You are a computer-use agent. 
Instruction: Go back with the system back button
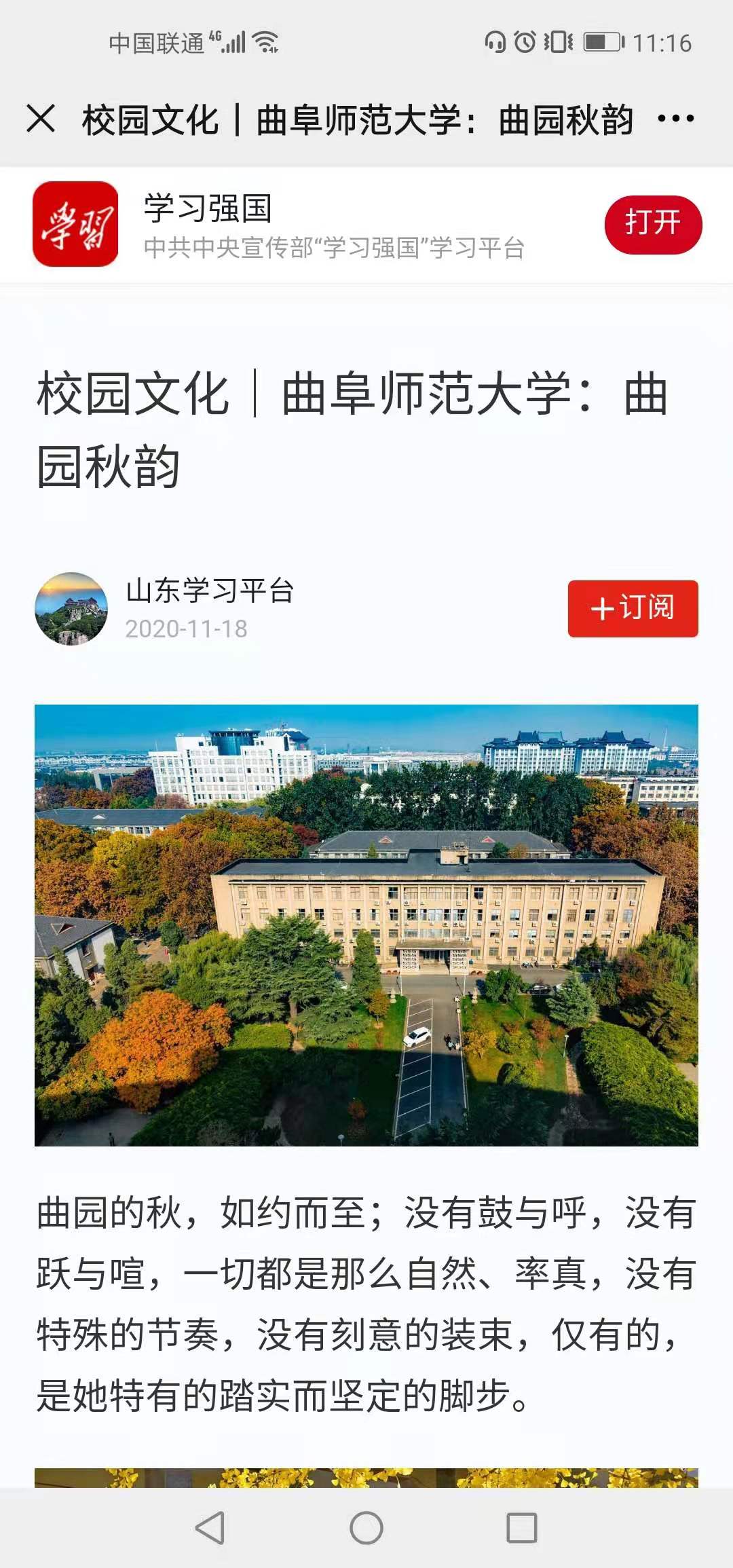click(x=210, y=1528)
